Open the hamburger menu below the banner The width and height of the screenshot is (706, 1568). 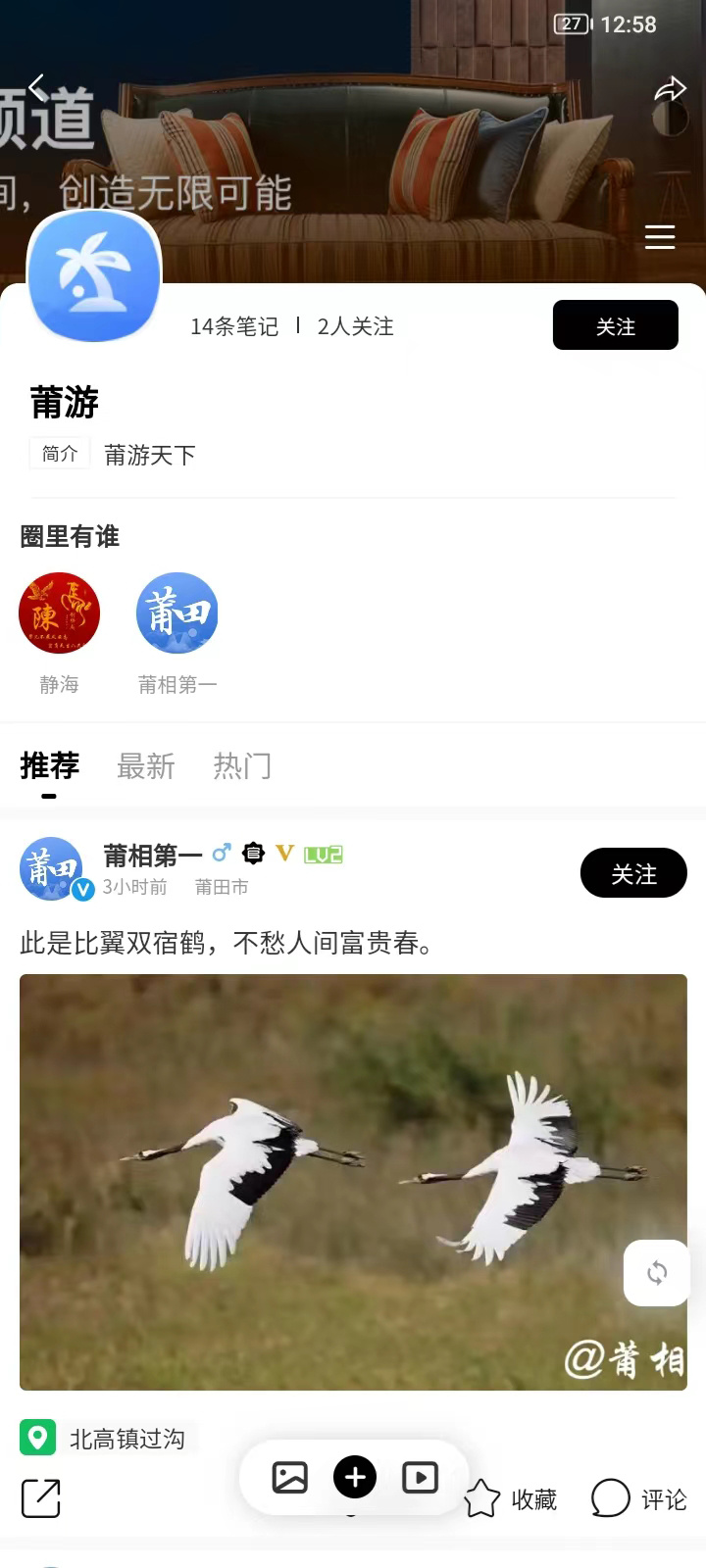pyautogui.click(x=660, y=237)
